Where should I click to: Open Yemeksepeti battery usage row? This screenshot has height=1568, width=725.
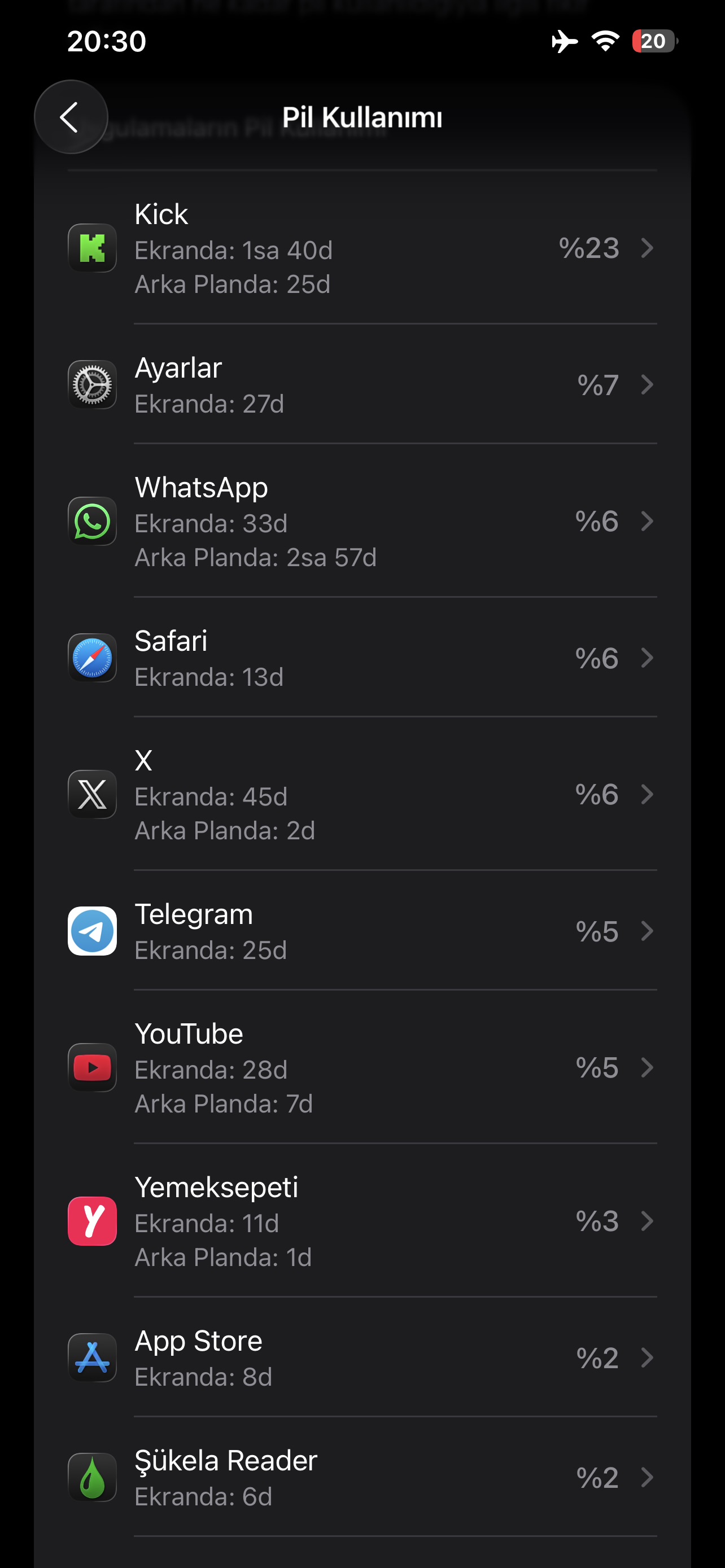362,1221
